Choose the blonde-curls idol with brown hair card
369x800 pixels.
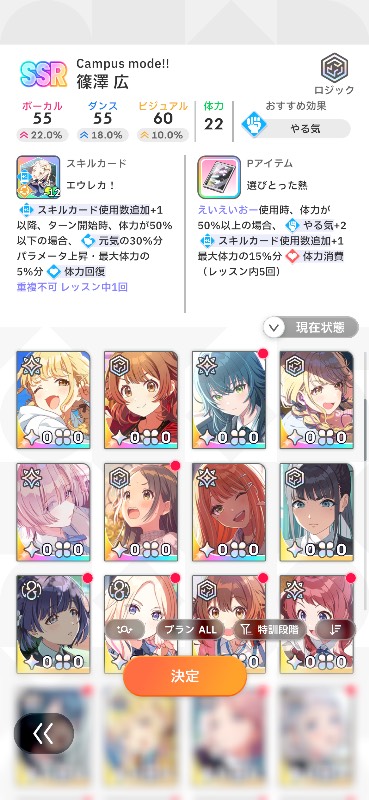(x=316, y=400)
